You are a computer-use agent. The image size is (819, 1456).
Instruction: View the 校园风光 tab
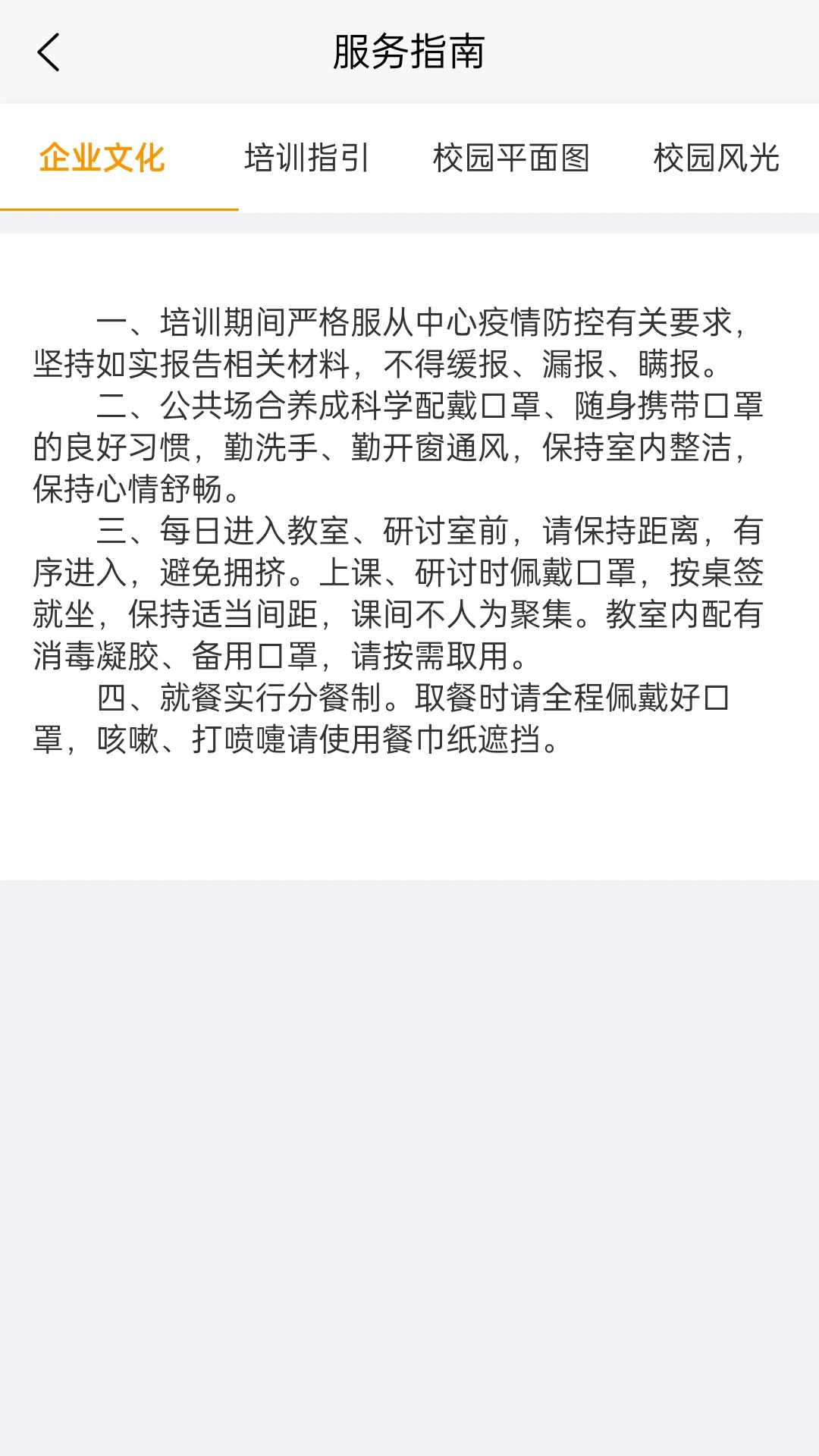point(715,158)
